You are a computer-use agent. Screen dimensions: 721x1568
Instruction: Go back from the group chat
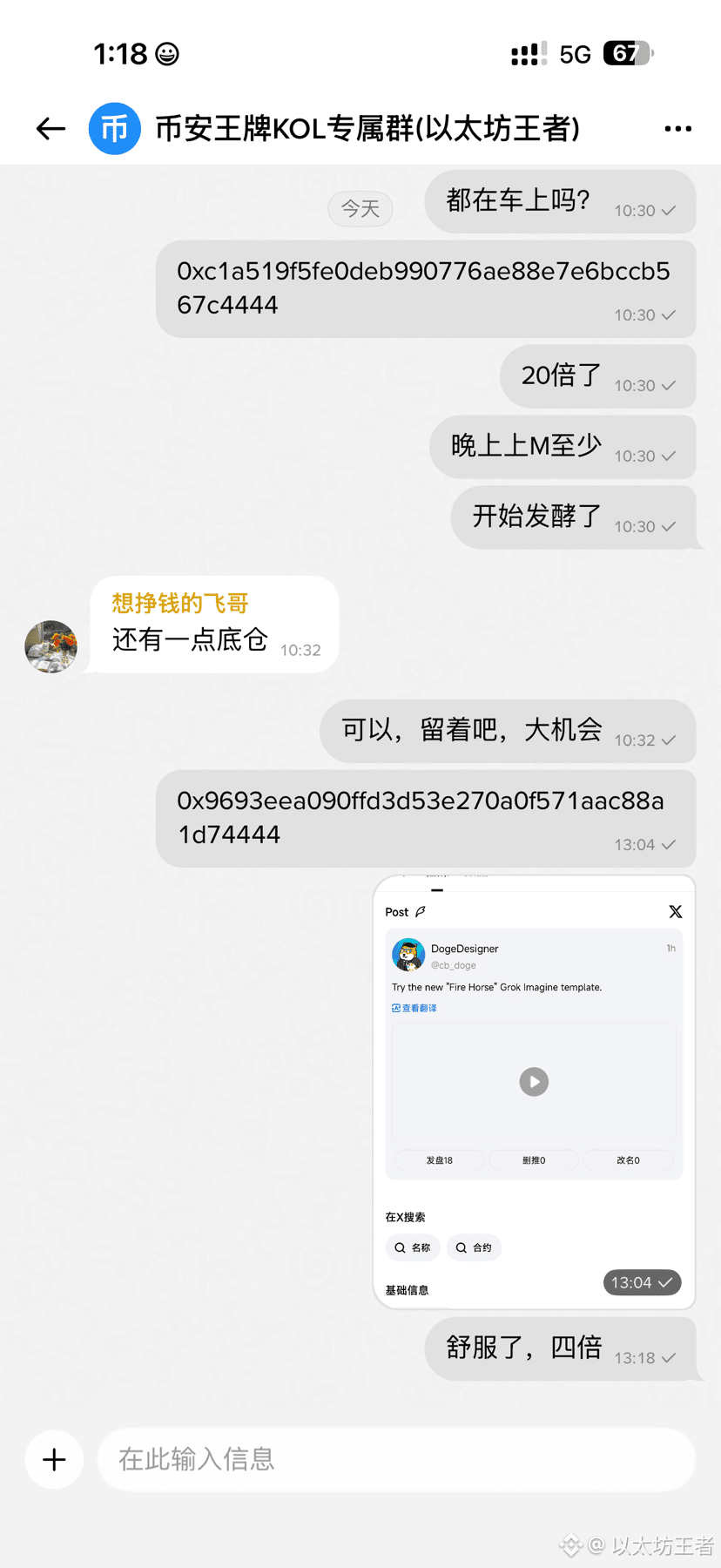pos(51,129)
